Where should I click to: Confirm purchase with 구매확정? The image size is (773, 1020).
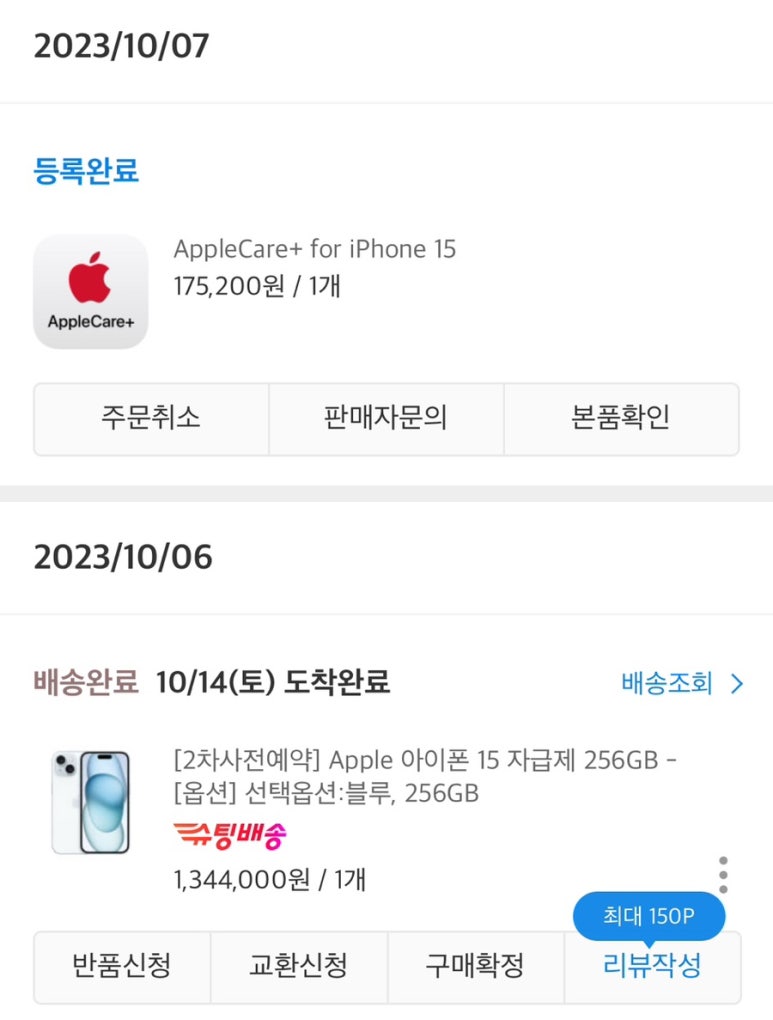(475, 967)
